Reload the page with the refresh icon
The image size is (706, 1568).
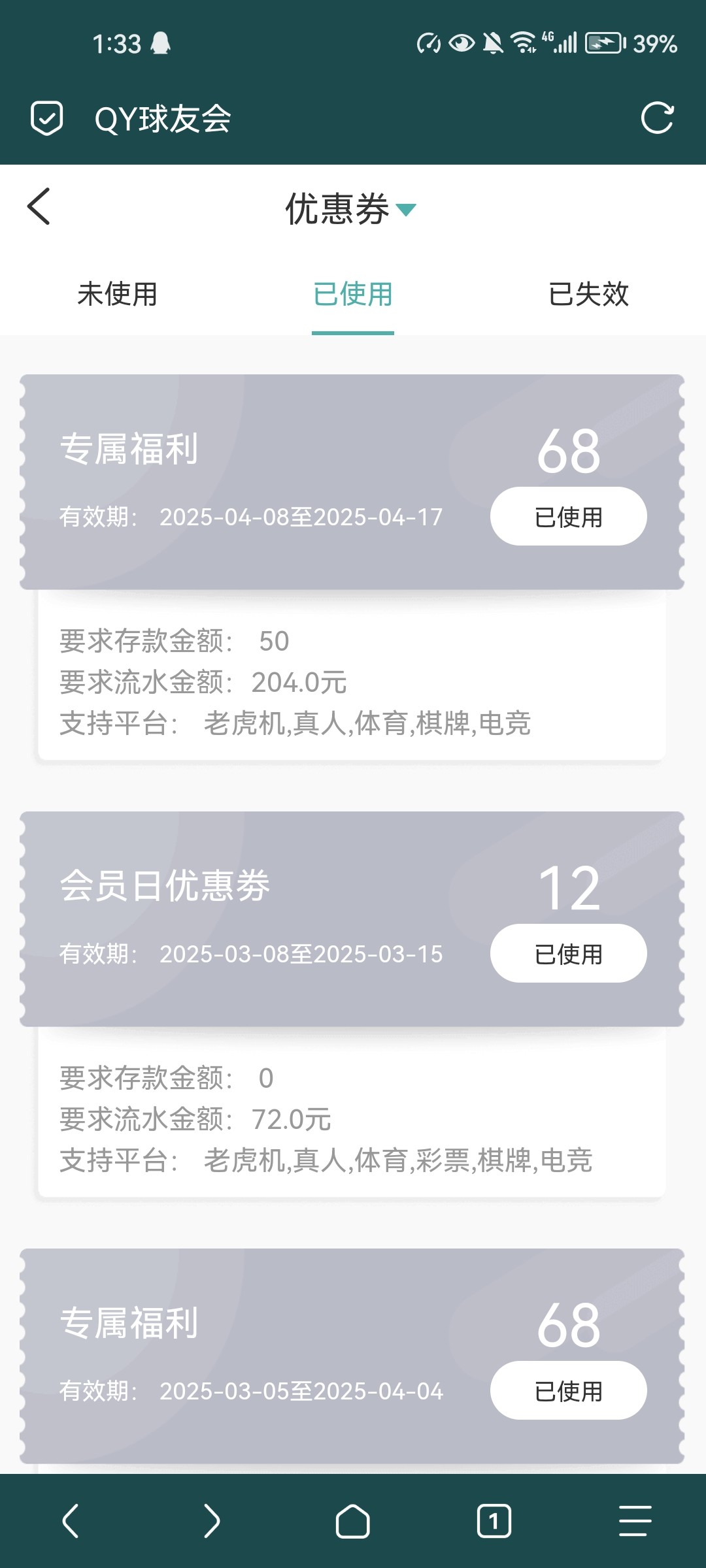656,118
